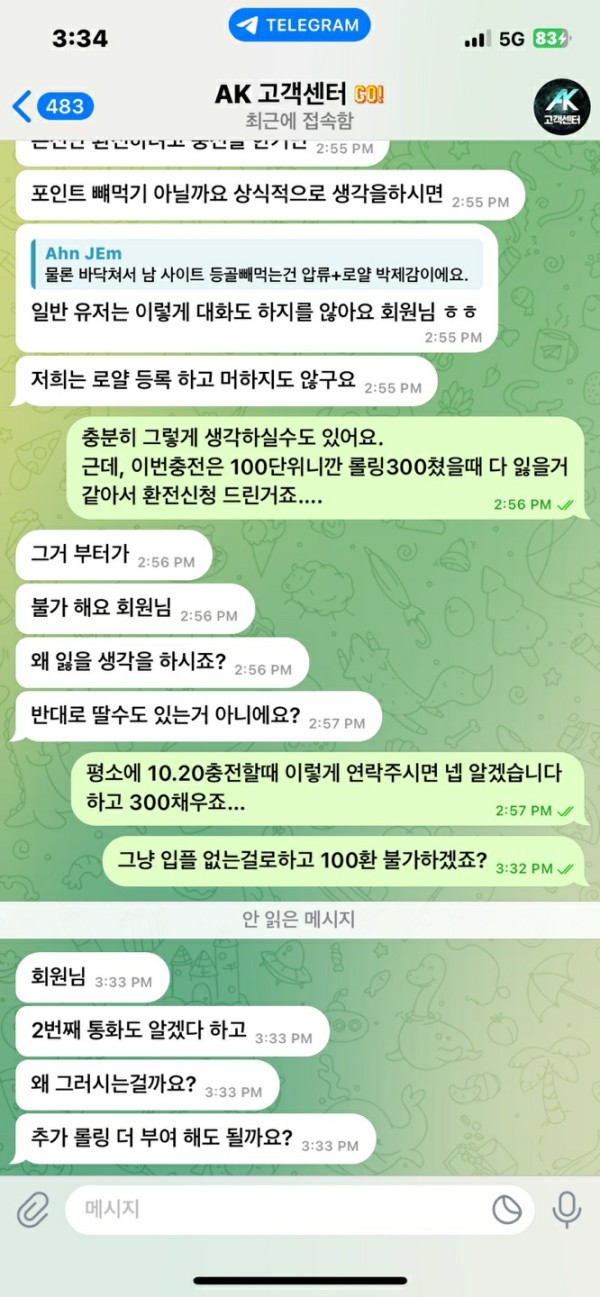Tap the paperclip attach icon
Viewport: 600px width, 1297px height.
[33, 1210]
